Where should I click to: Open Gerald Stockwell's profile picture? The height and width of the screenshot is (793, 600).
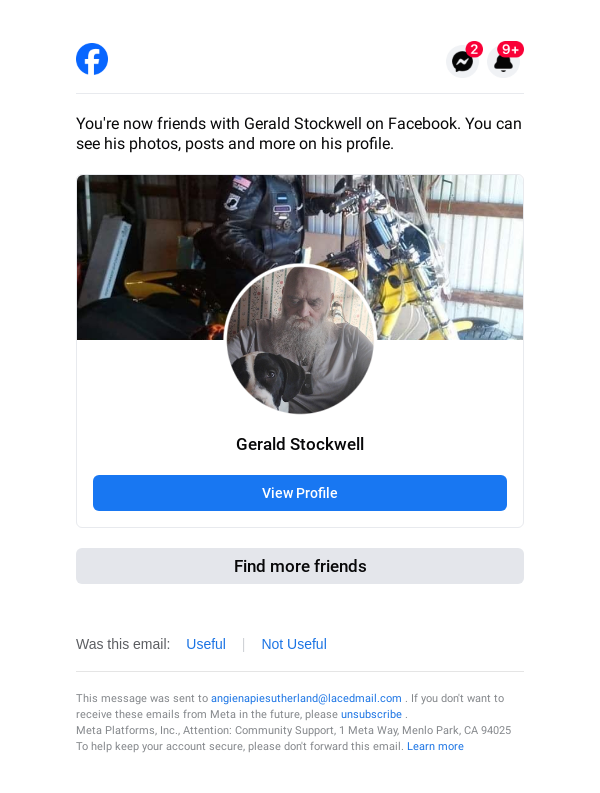[300, 340]
